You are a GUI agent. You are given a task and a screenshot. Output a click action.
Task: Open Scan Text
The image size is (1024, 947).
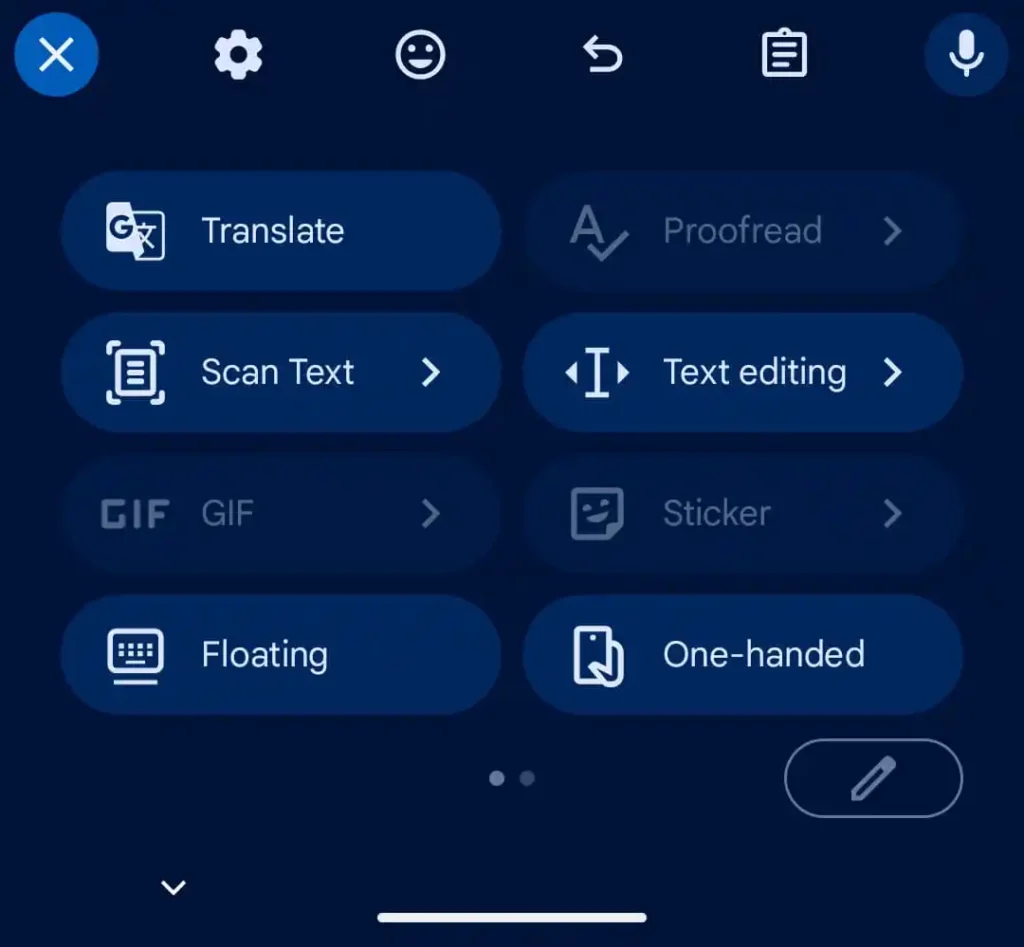pyautogui.click(x=281, y=372)
